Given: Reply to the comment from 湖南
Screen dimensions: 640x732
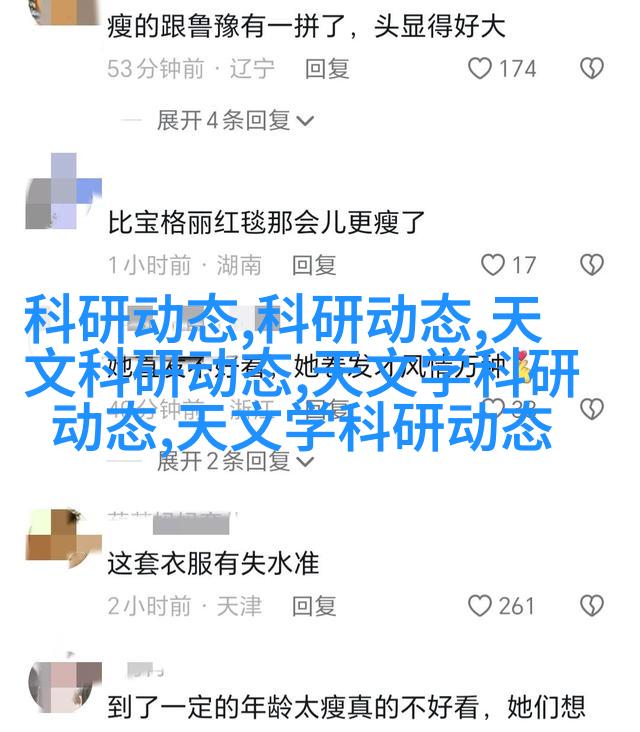Looking at the screenshot, I should click(x=315, y=265).
